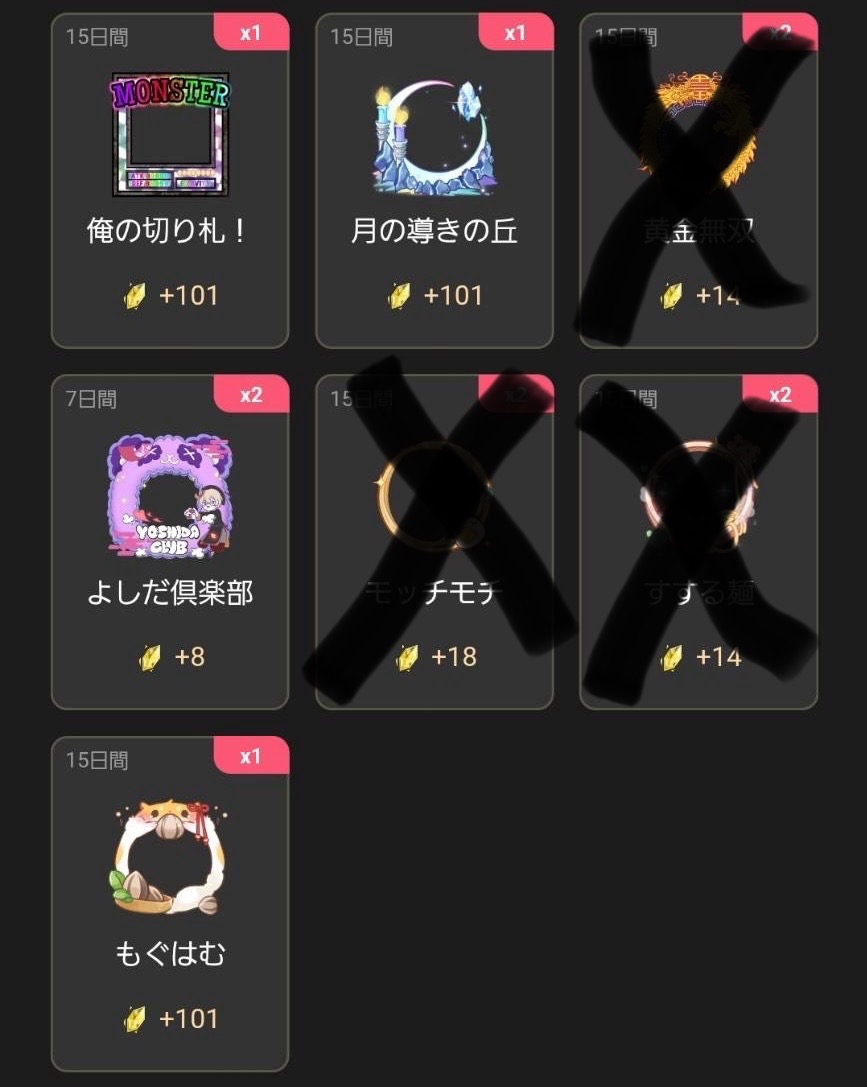Open the よしだ倶楽部 frame card
867x1087 pixels.
click(x=170, y=542)
